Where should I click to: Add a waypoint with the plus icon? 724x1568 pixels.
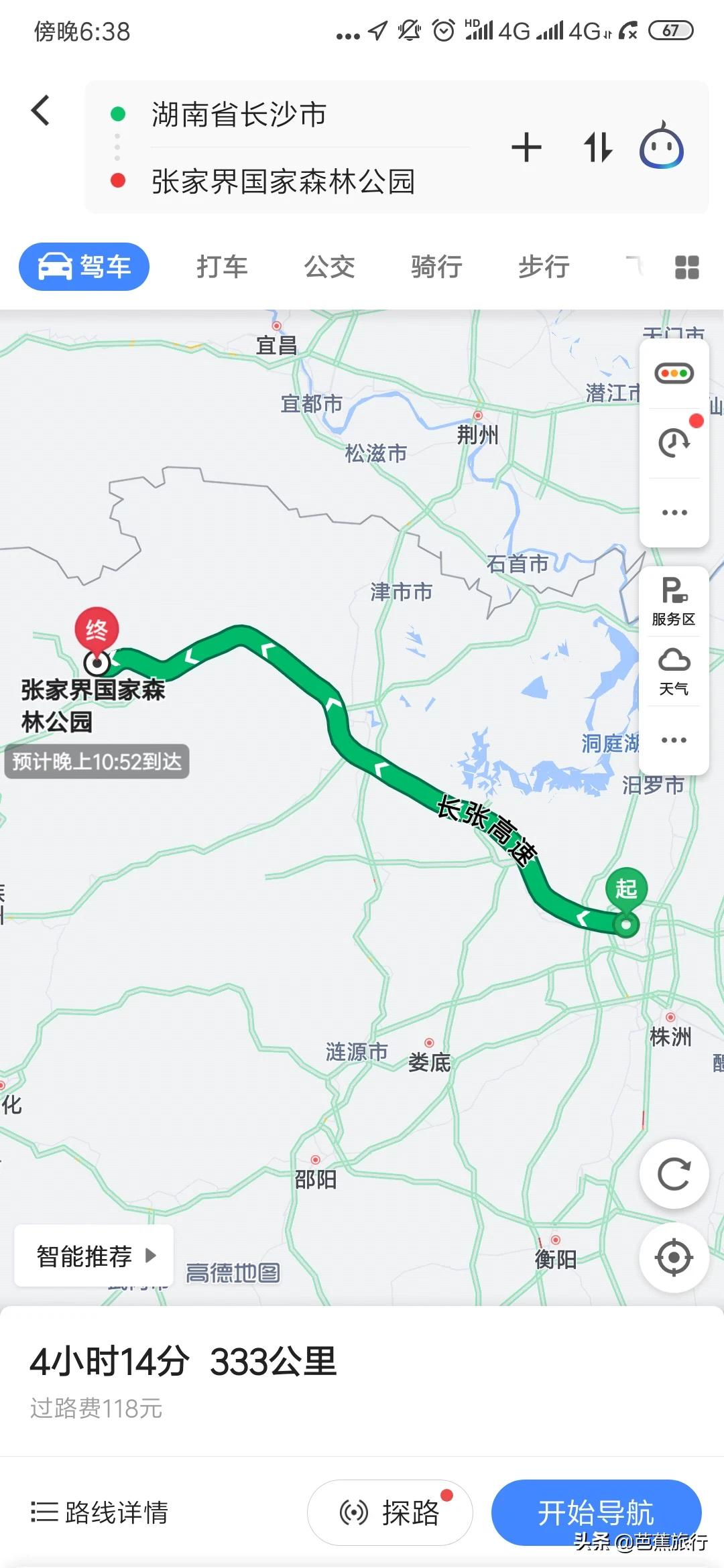526,148
